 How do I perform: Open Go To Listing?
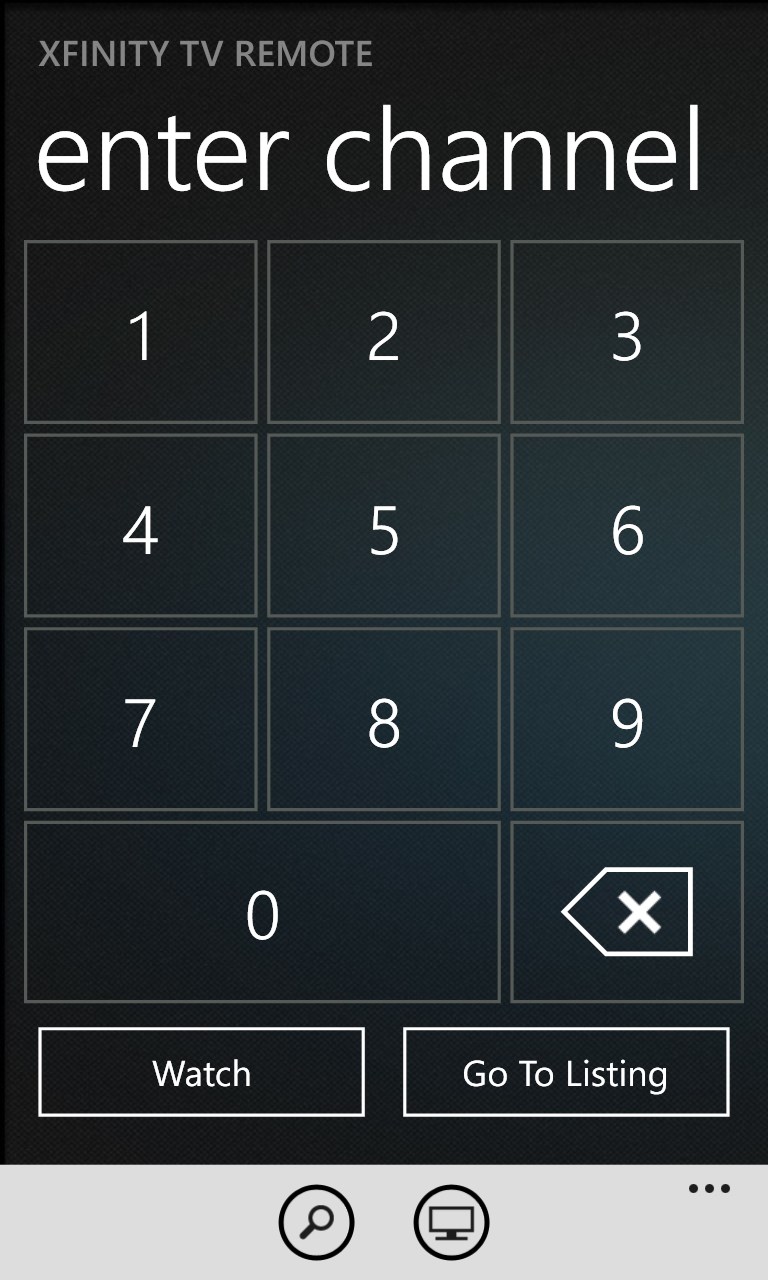click(566, 1072)
